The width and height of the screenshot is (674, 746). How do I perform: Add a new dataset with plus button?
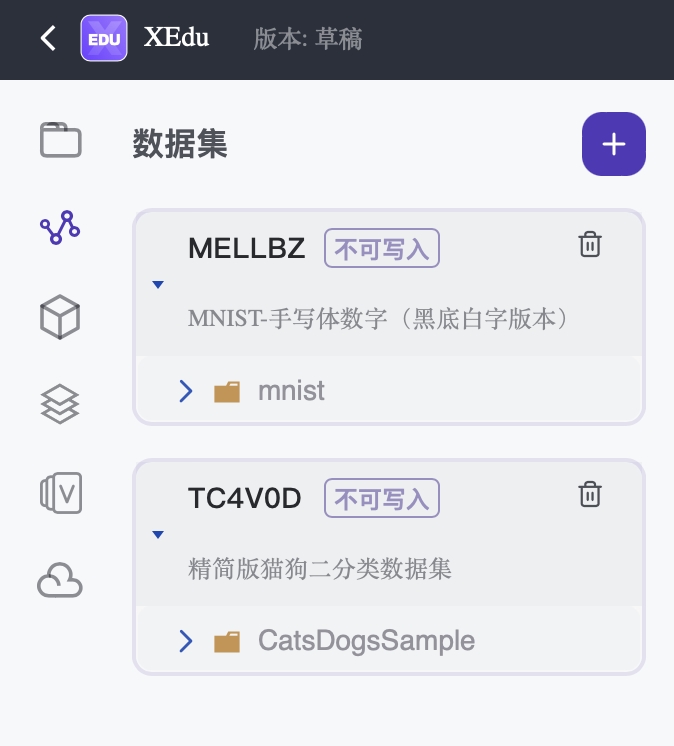tap(614, 144)
